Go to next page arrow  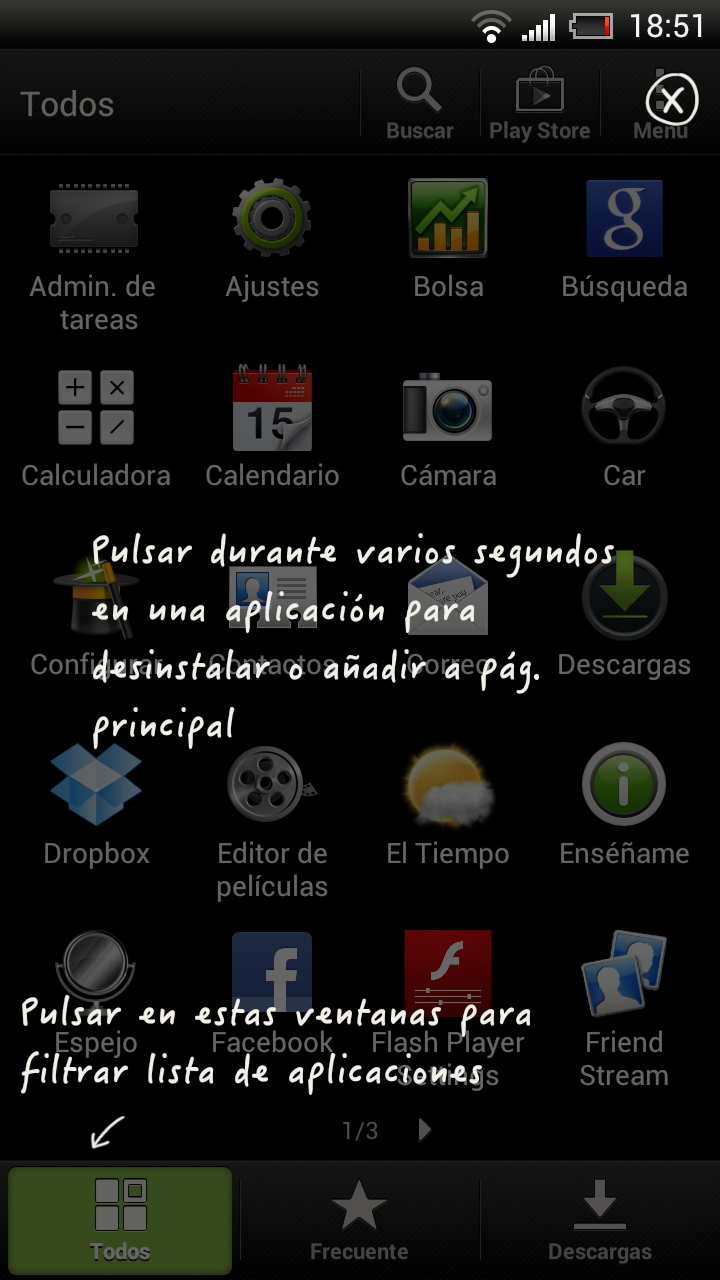tap(425, 1130)
